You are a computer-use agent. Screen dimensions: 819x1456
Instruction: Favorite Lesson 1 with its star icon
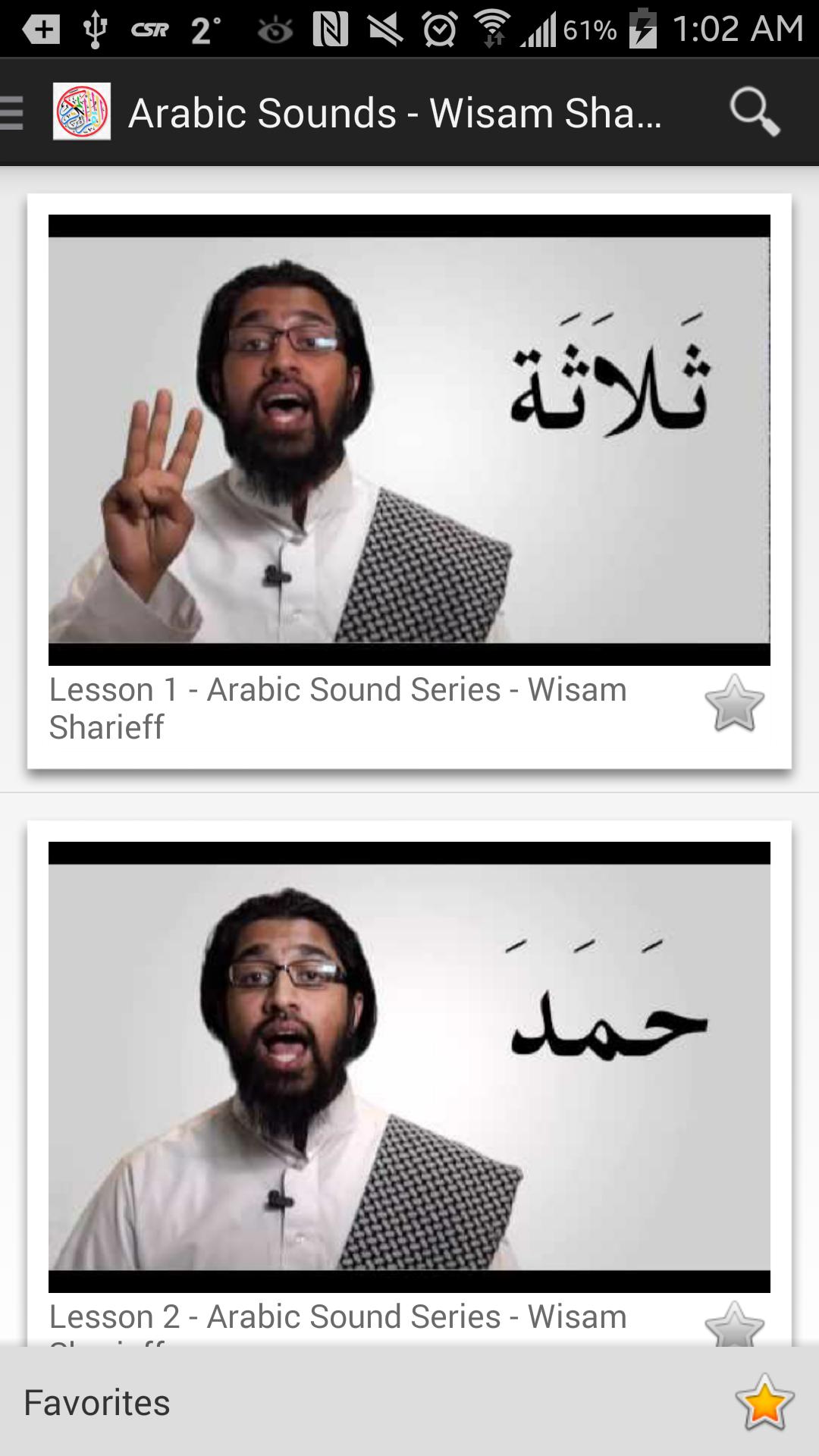(x=733, y=704)
